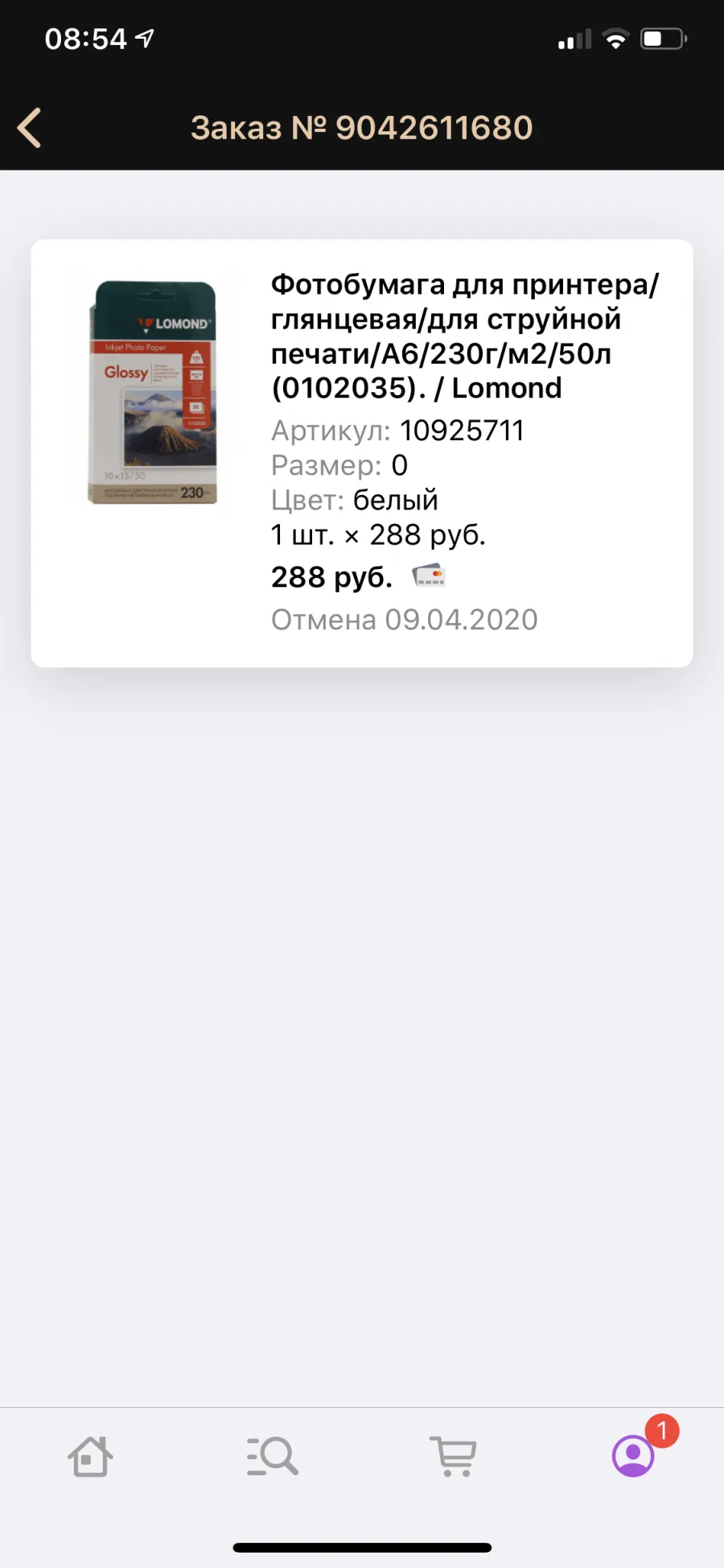The height and width of the screenshot is (1568, 724).
Task: Open the profile tab with notification badge
Action: [x=634, y=1455]
